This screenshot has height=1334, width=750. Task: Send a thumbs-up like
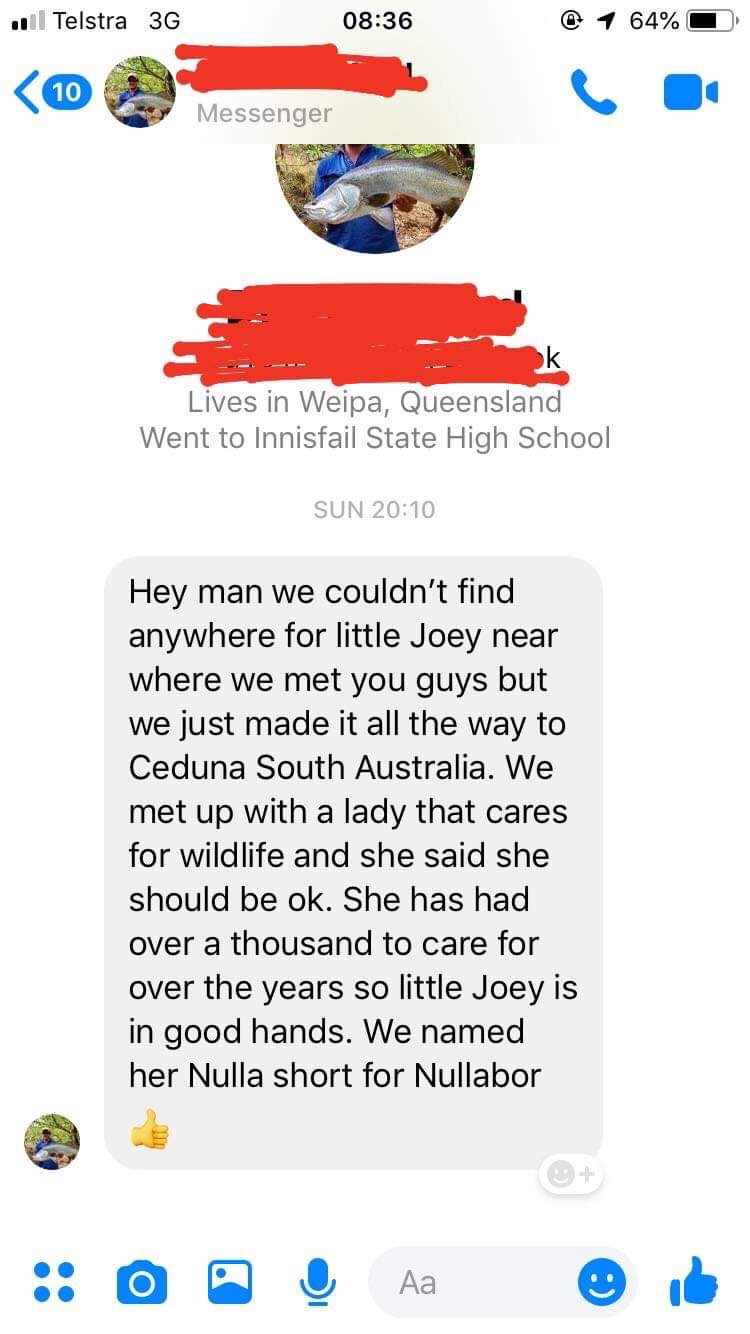(x=693, y=1279)
